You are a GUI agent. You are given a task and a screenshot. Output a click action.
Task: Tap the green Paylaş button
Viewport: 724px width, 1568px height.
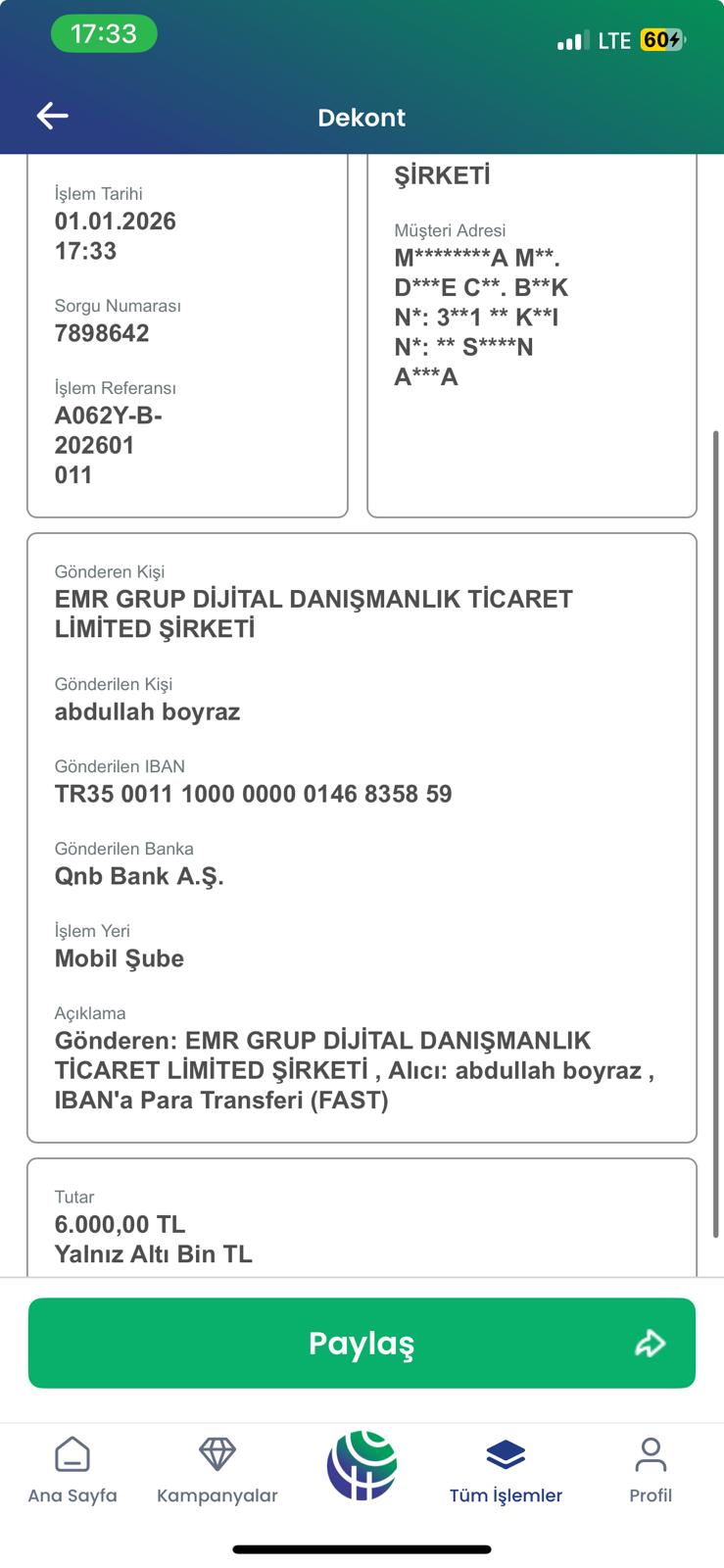362,1343
